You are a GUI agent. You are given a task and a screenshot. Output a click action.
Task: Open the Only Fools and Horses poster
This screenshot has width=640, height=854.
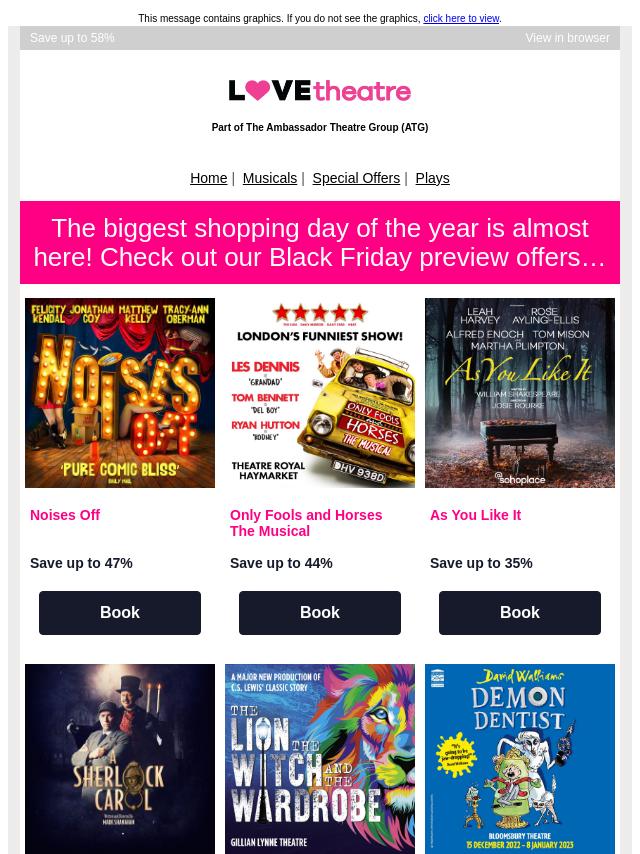320,392
